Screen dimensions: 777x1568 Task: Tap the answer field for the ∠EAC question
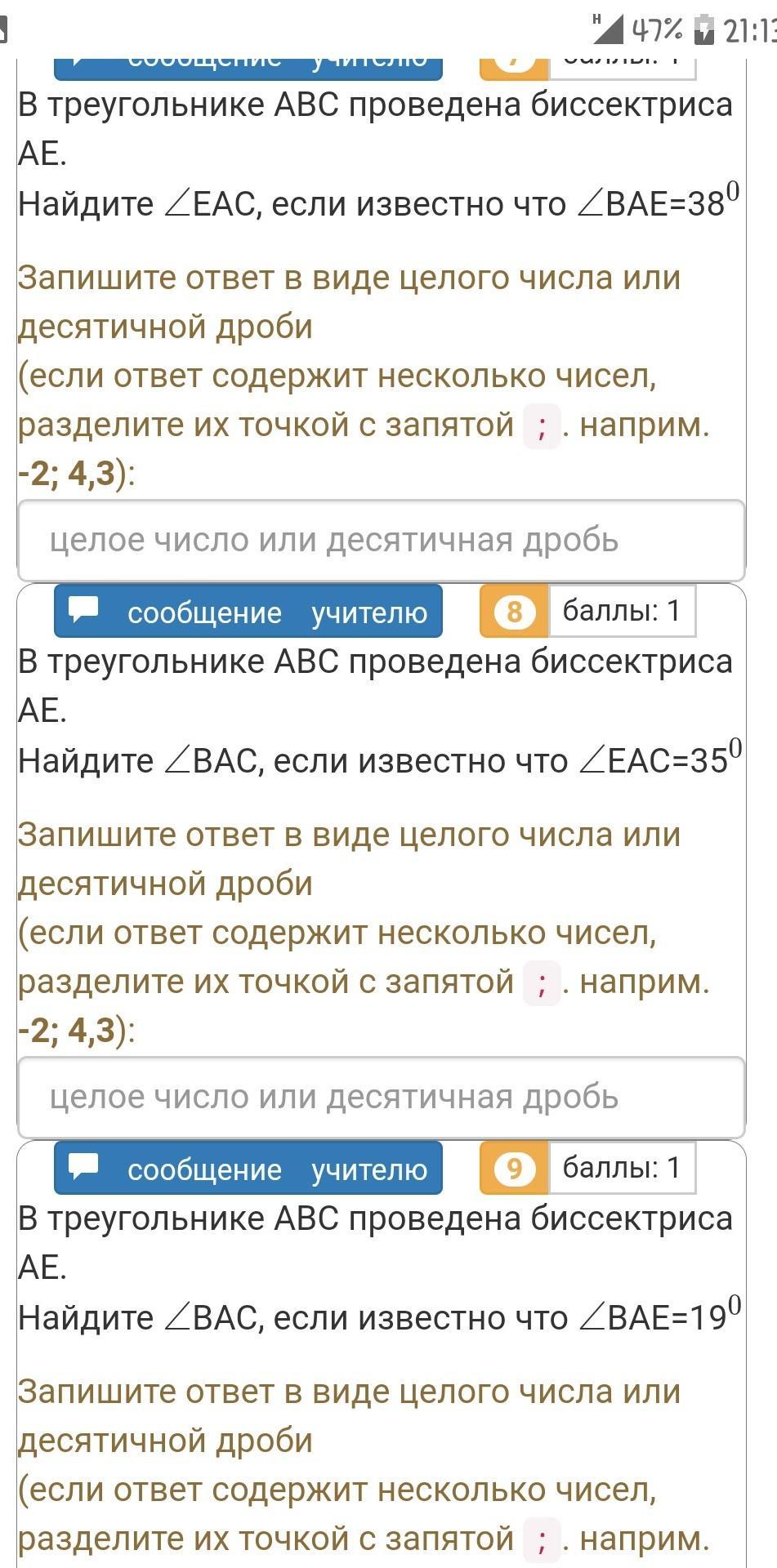(x=382, y=541)
